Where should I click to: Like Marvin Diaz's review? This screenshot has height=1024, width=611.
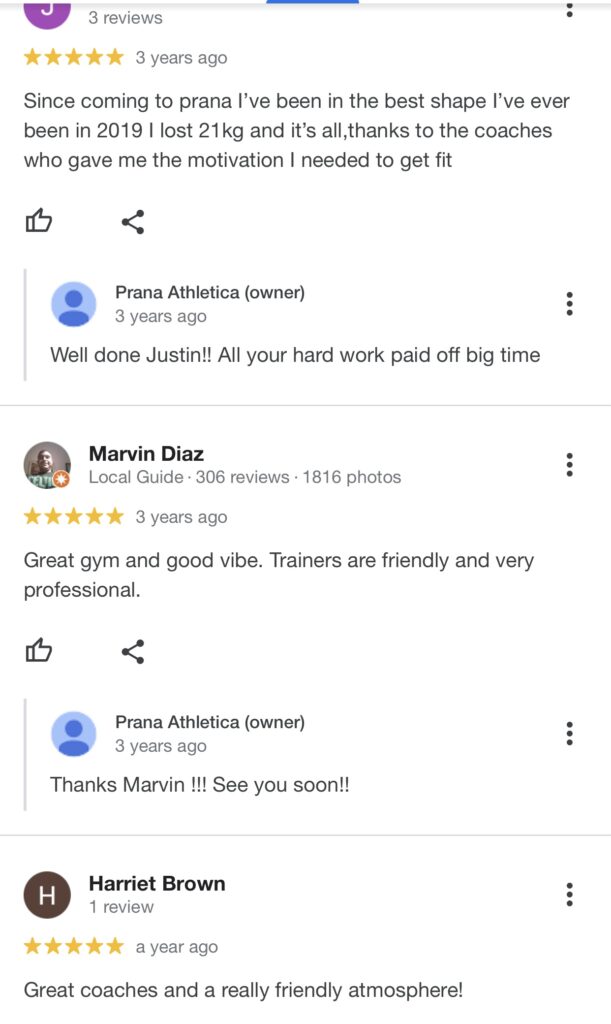pos(38,652)
